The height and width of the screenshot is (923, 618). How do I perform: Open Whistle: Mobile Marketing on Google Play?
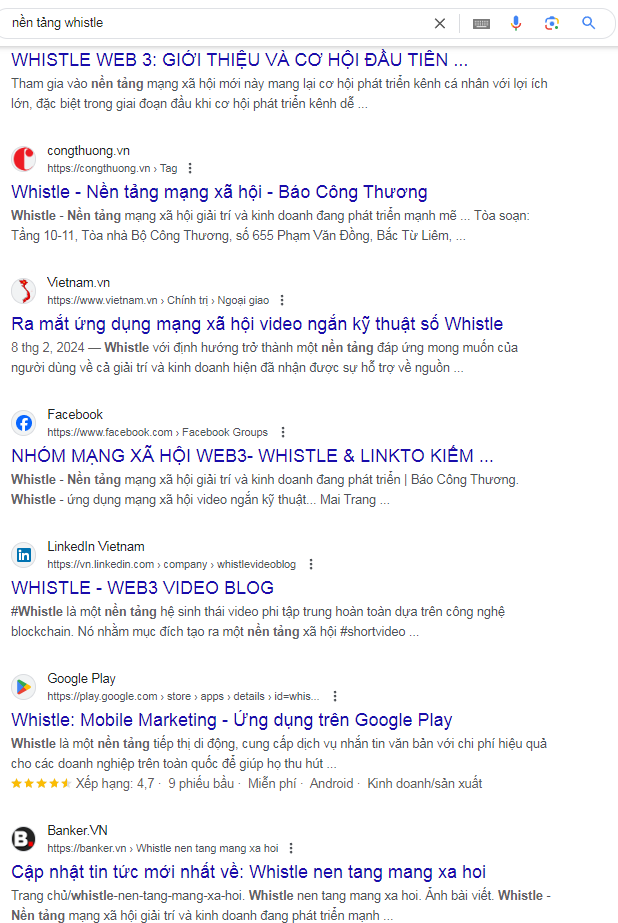click(x=231, y=720)
